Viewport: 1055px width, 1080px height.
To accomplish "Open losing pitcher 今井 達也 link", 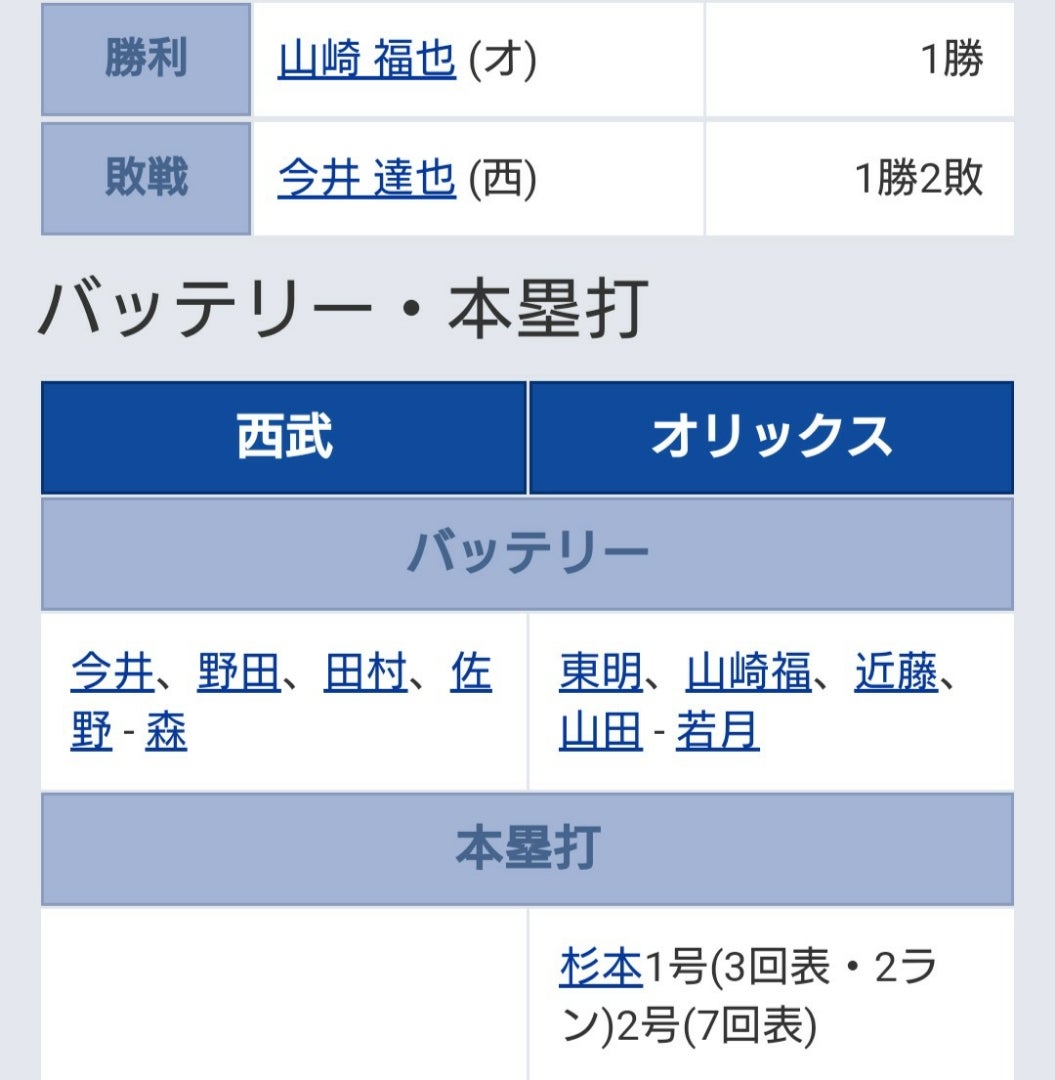I will 366,179.
